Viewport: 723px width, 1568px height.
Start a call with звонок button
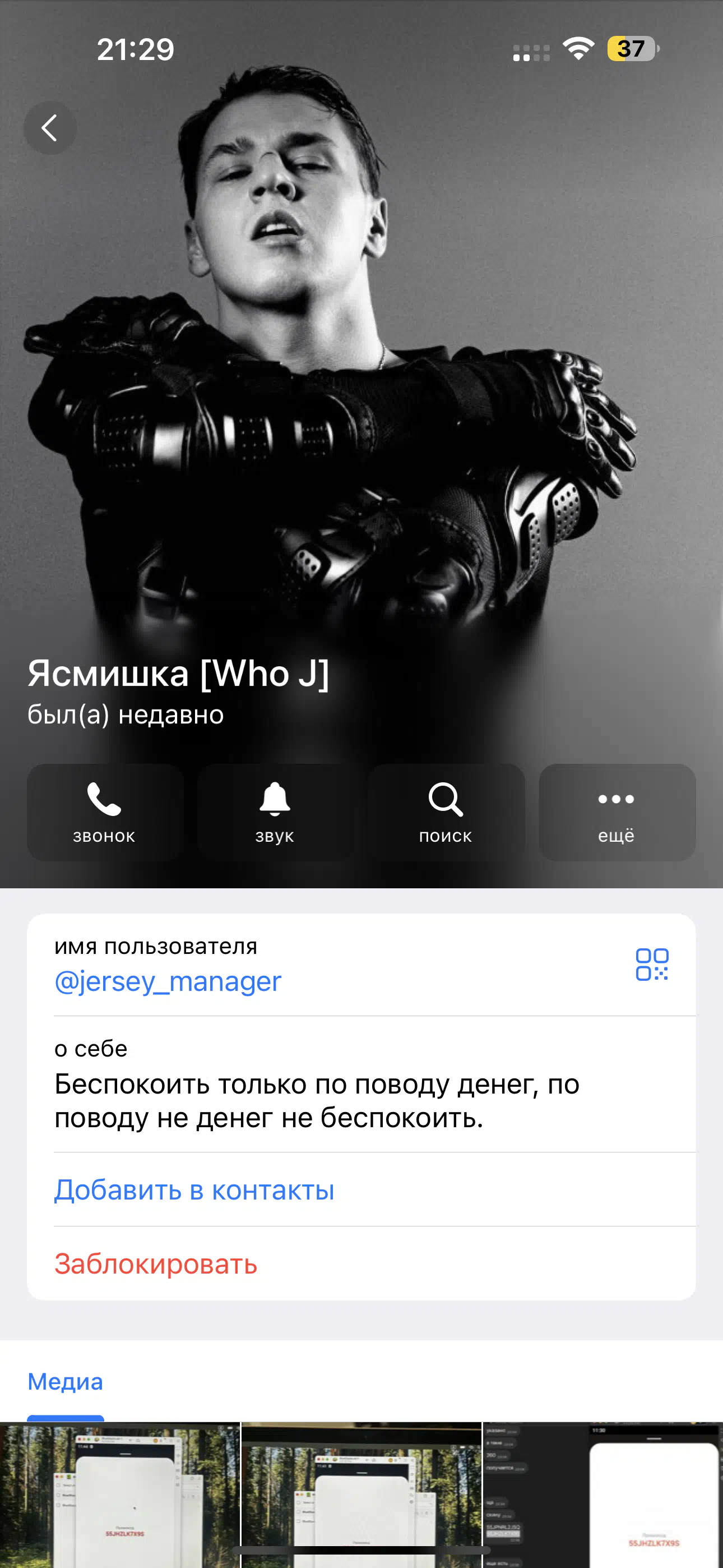(105, 812)
